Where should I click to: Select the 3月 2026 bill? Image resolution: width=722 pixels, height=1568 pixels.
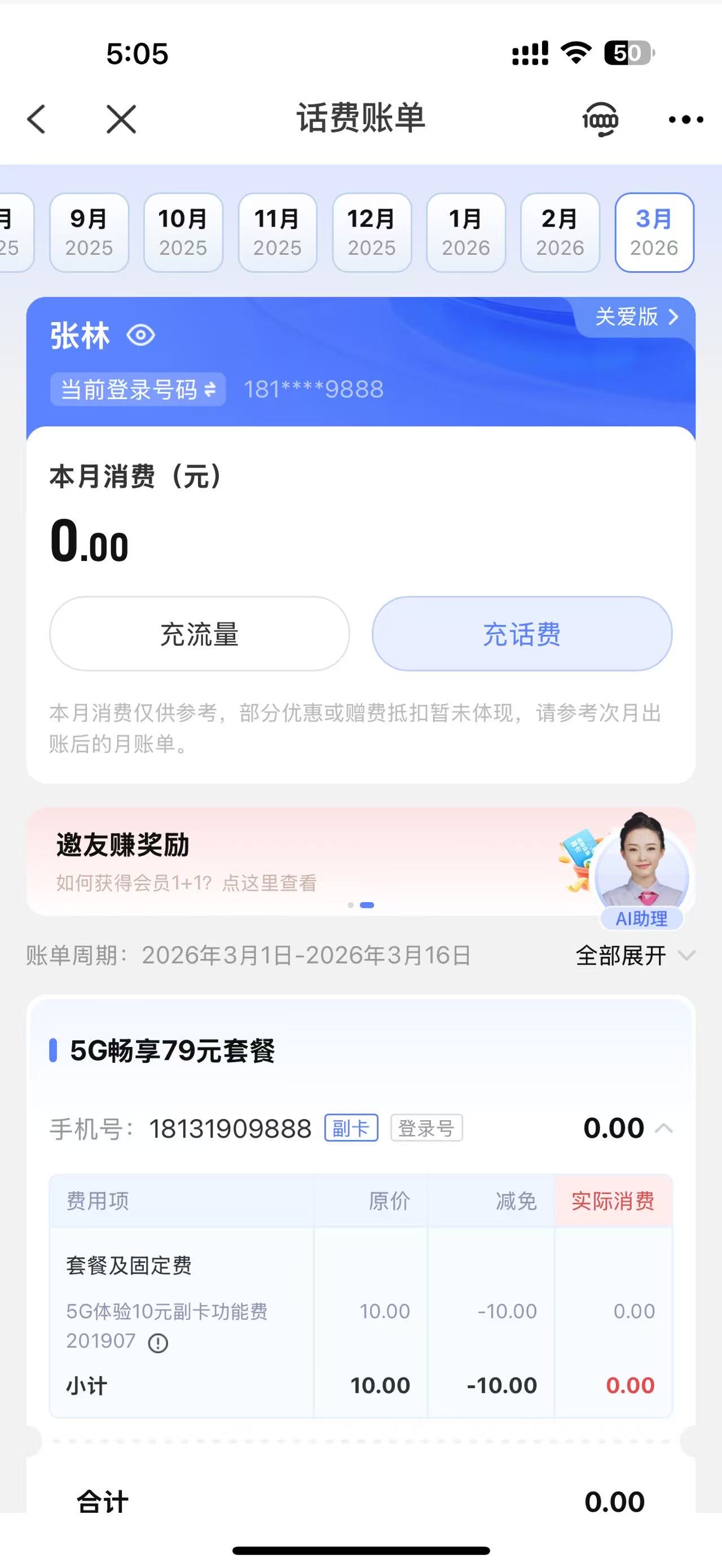click(x=654, y=232)
